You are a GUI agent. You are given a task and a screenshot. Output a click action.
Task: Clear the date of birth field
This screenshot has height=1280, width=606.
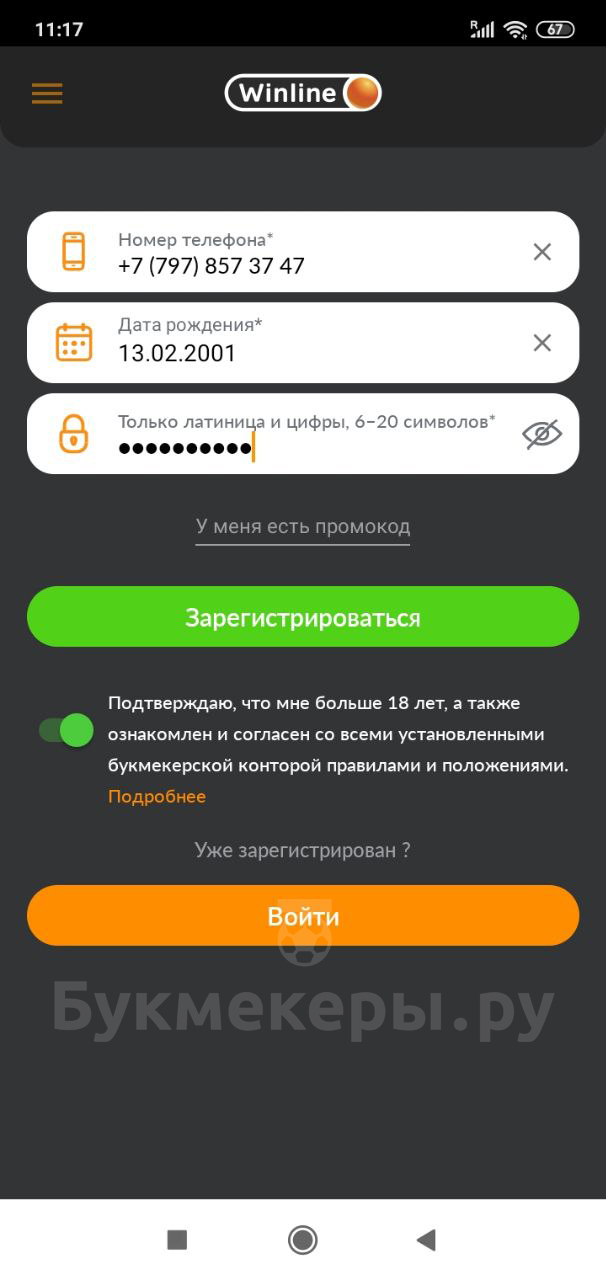click(x=542, y=343)
